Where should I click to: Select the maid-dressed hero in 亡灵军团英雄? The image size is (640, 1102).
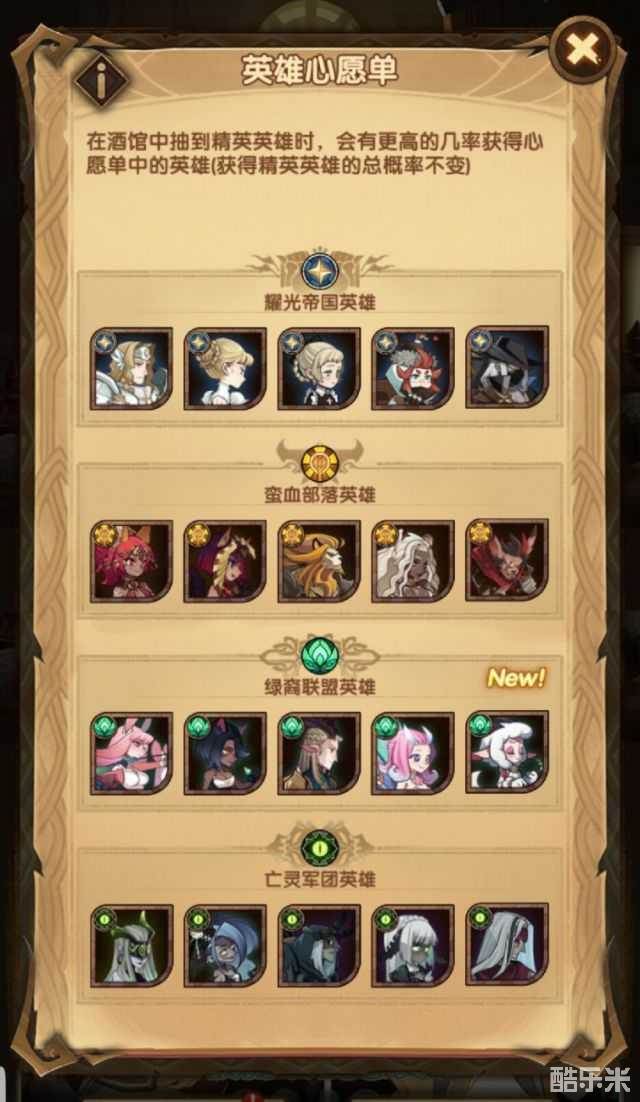click(412, 946)
